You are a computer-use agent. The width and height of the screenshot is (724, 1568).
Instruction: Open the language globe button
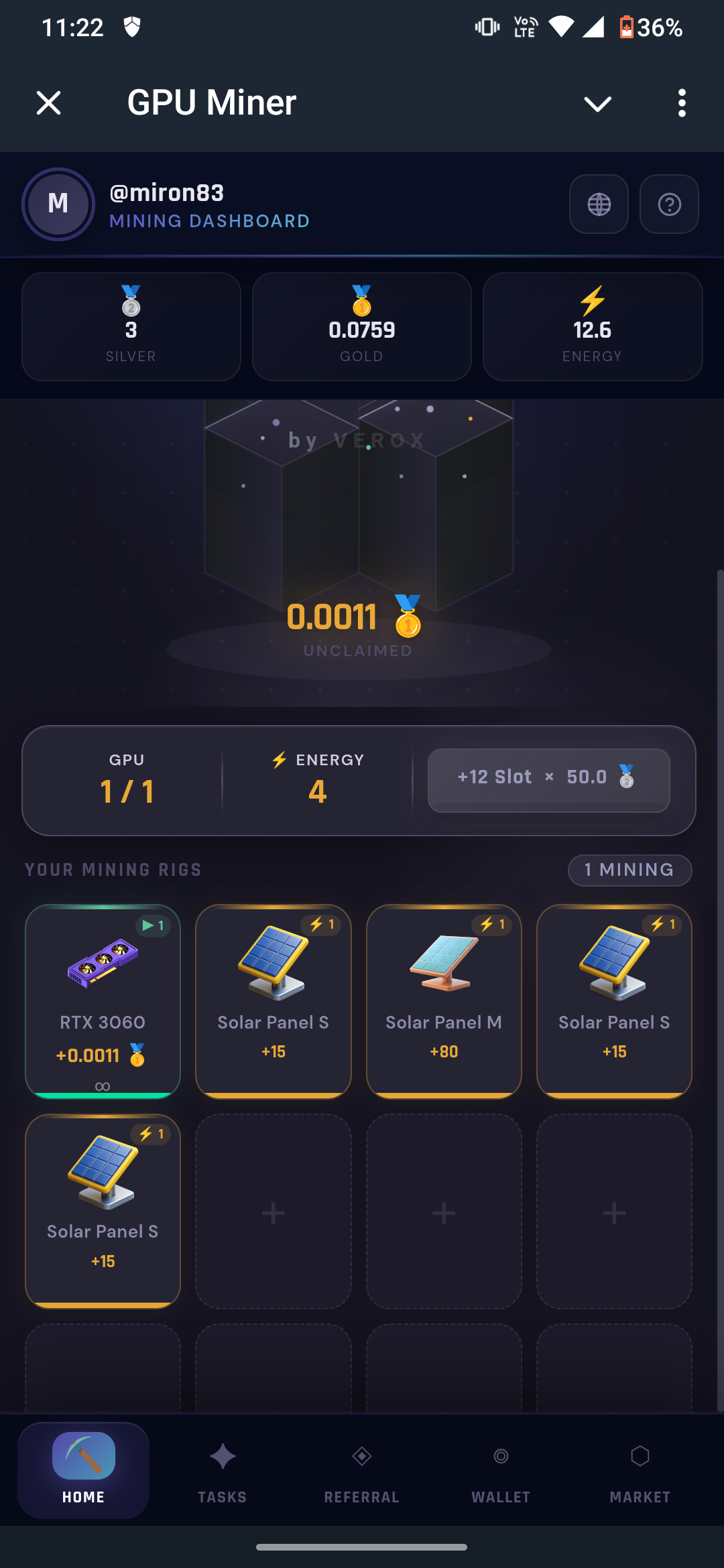click(599, 204)
